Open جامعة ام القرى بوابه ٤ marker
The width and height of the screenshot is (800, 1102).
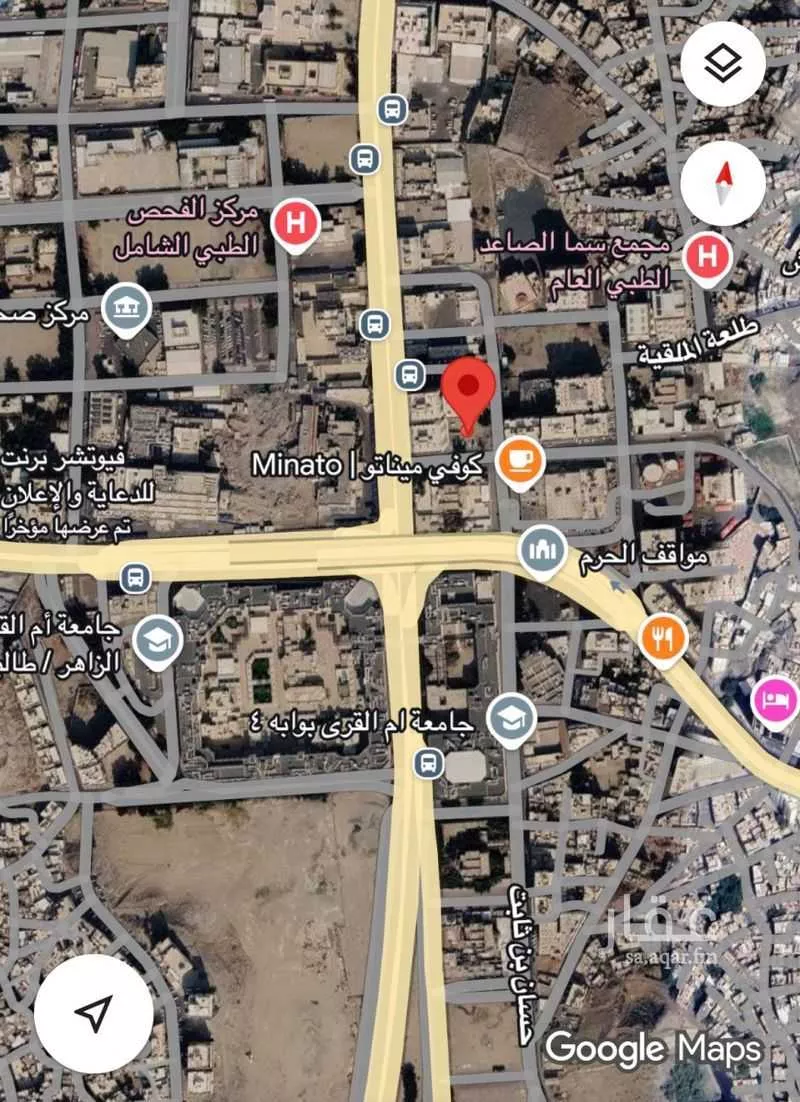click(512, 718)
